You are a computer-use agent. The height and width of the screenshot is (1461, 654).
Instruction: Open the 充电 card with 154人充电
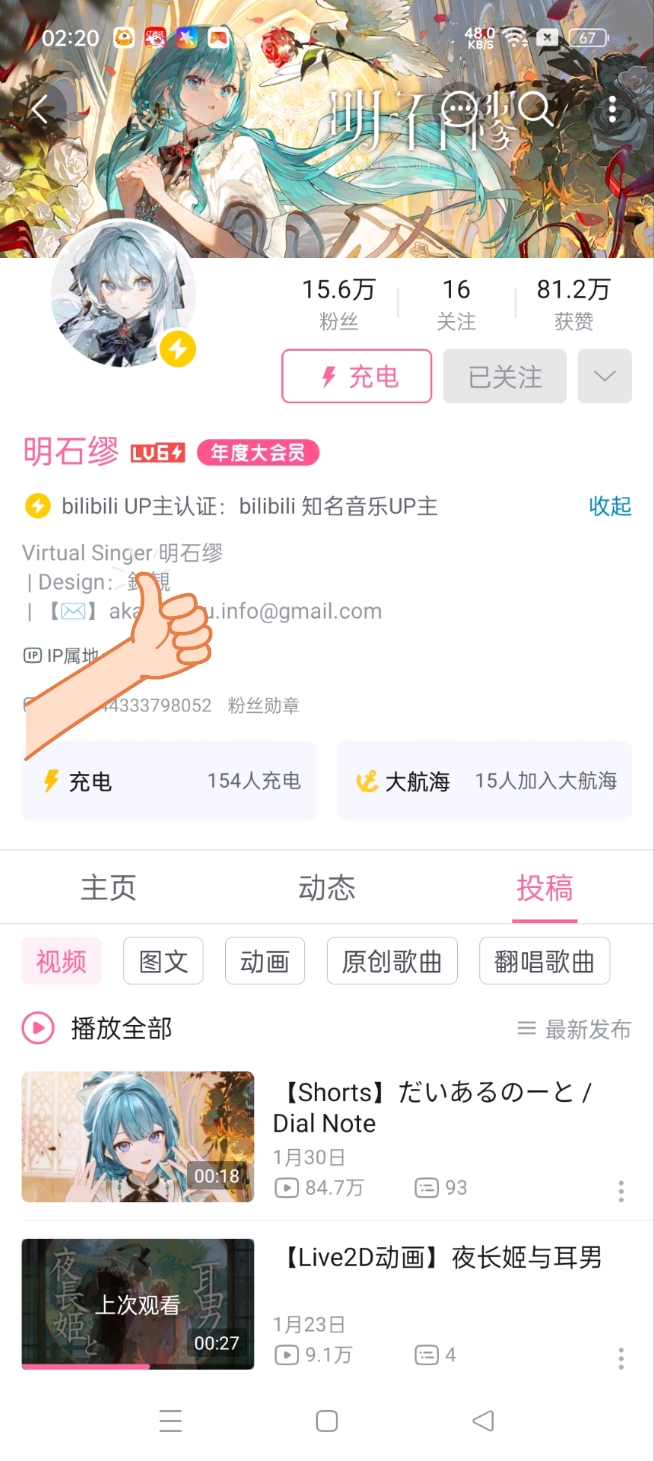coord(169,781)
